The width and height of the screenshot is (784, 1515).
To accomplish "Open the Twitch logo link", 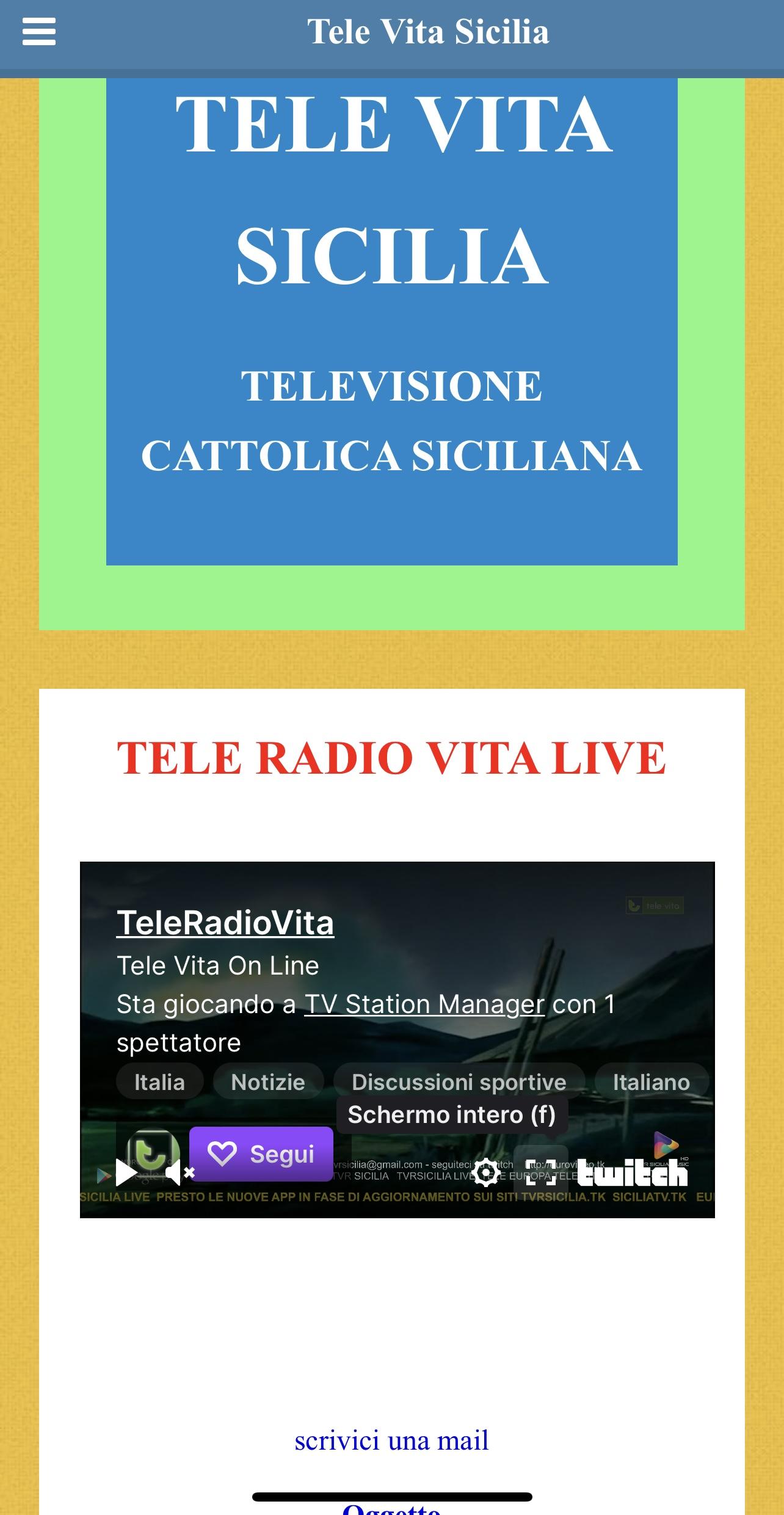I will (633, 1172).
